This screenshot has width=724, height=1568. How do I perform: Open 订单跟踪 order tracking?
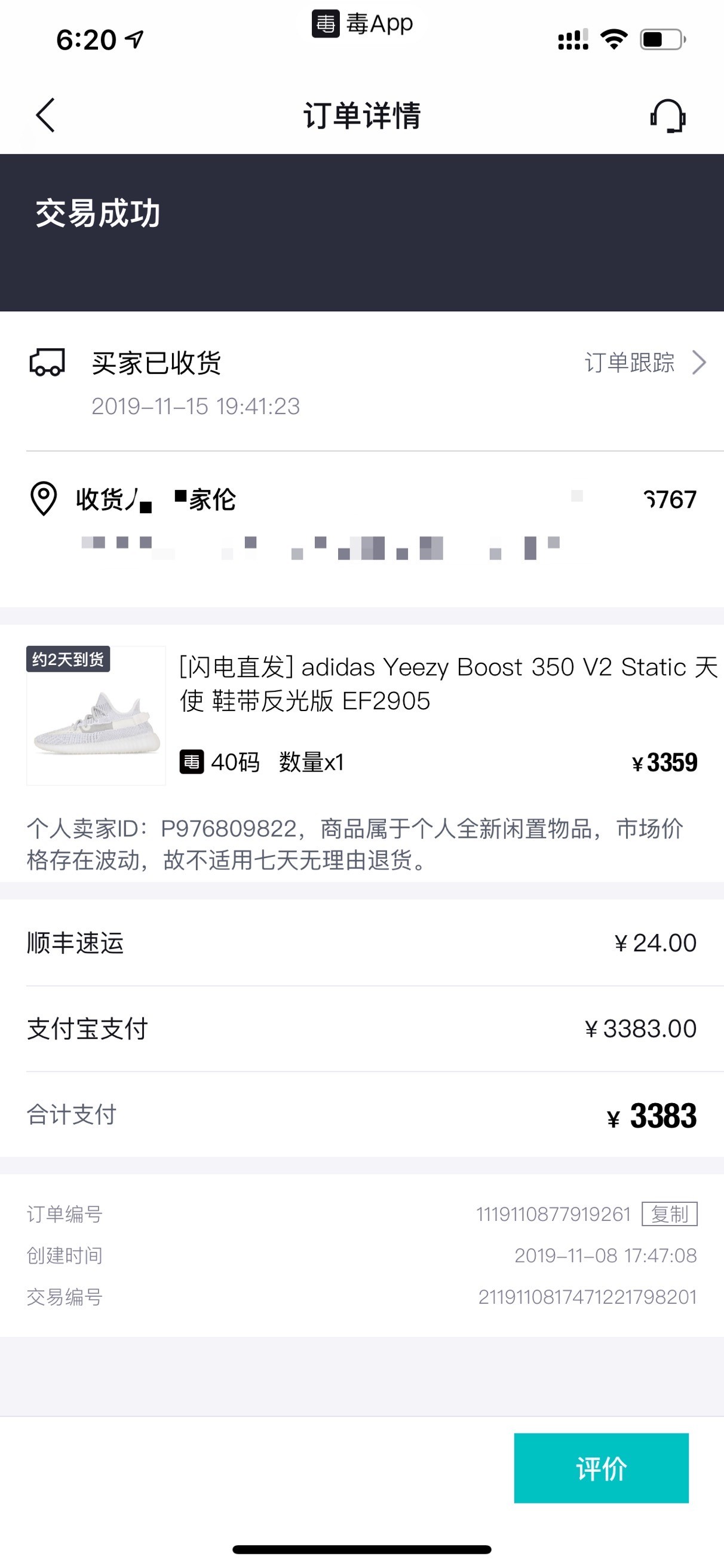coord(644,363)
